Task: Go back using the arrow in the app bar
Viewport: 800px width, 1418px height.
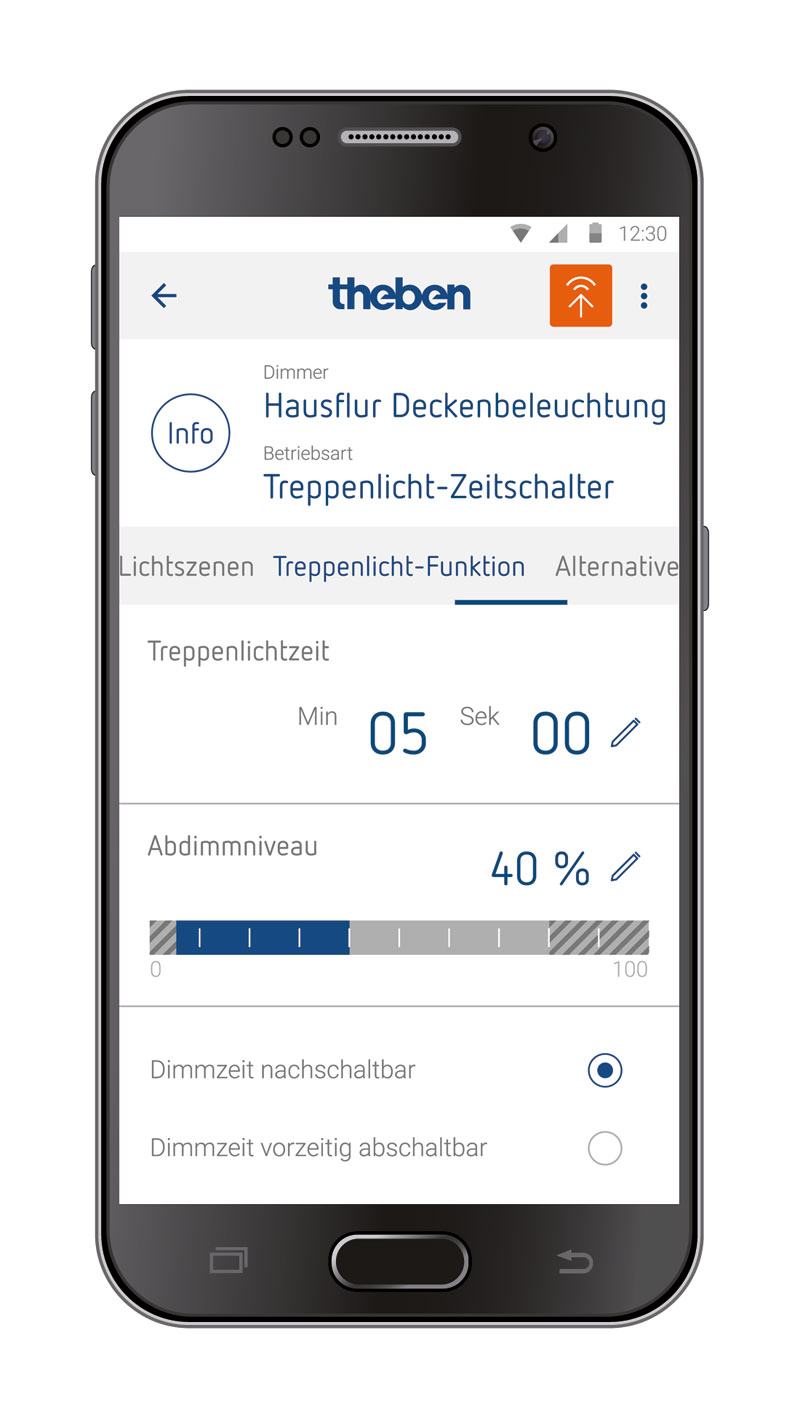Action: click(164, 295)
